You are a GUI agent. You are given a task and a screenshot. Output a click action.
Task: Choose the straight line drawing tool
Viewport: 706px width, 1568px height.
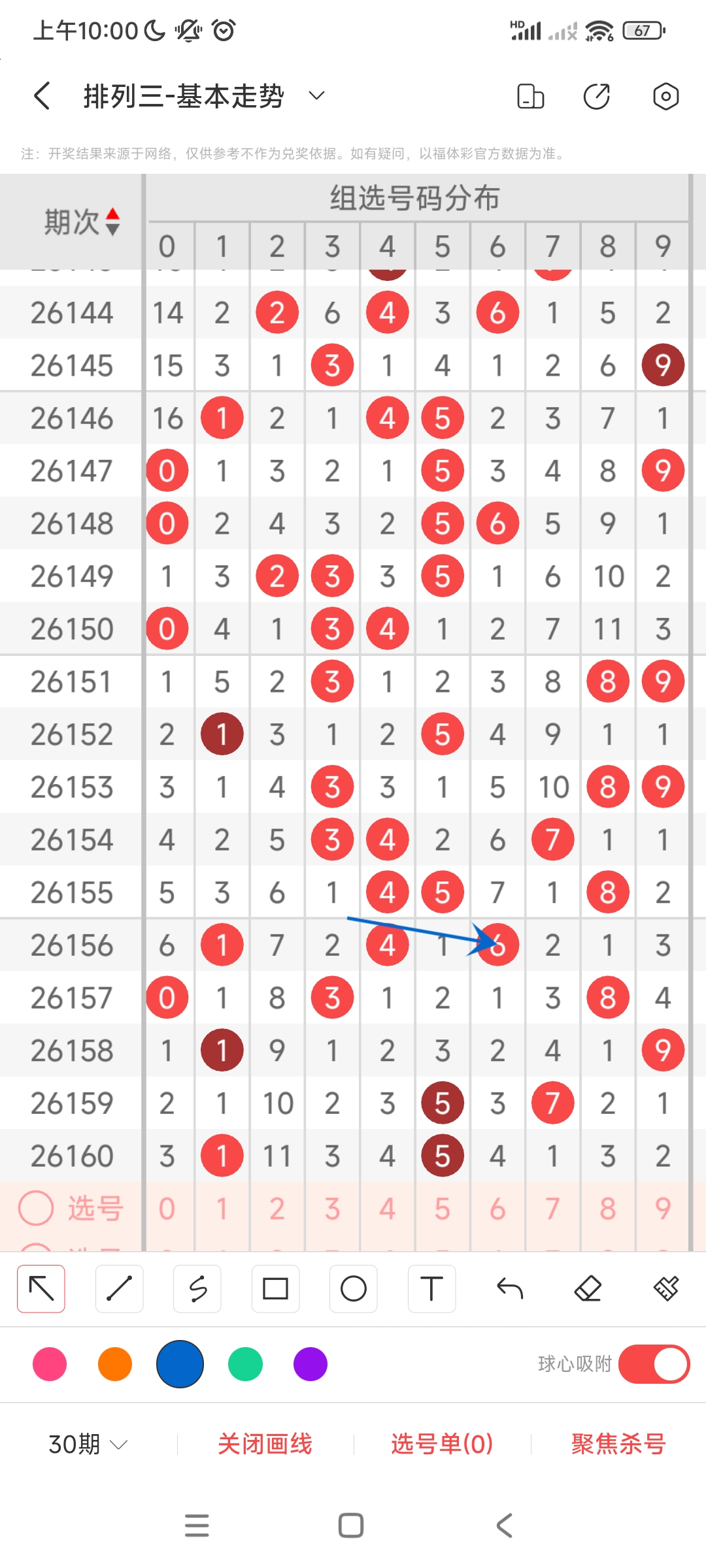(x=119, y=1288)
